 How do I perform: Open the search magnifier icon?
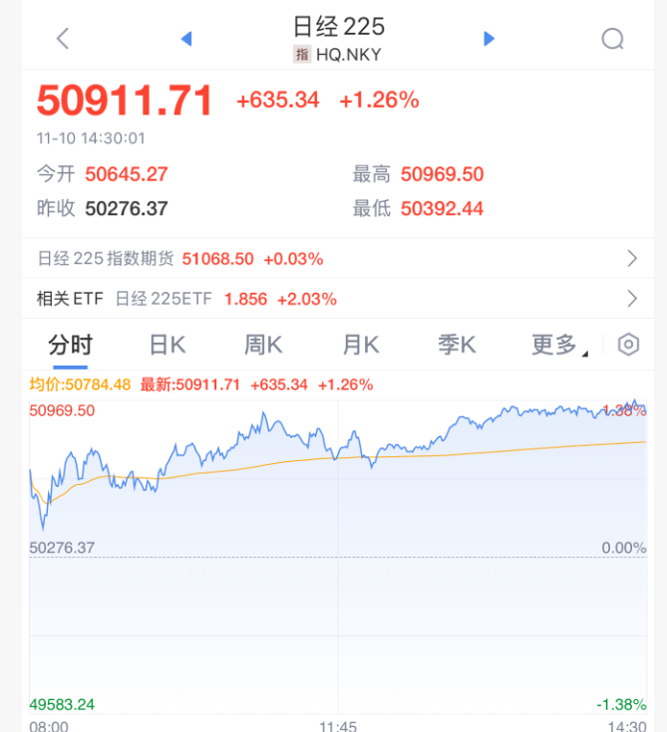click(x=612, y=39)
